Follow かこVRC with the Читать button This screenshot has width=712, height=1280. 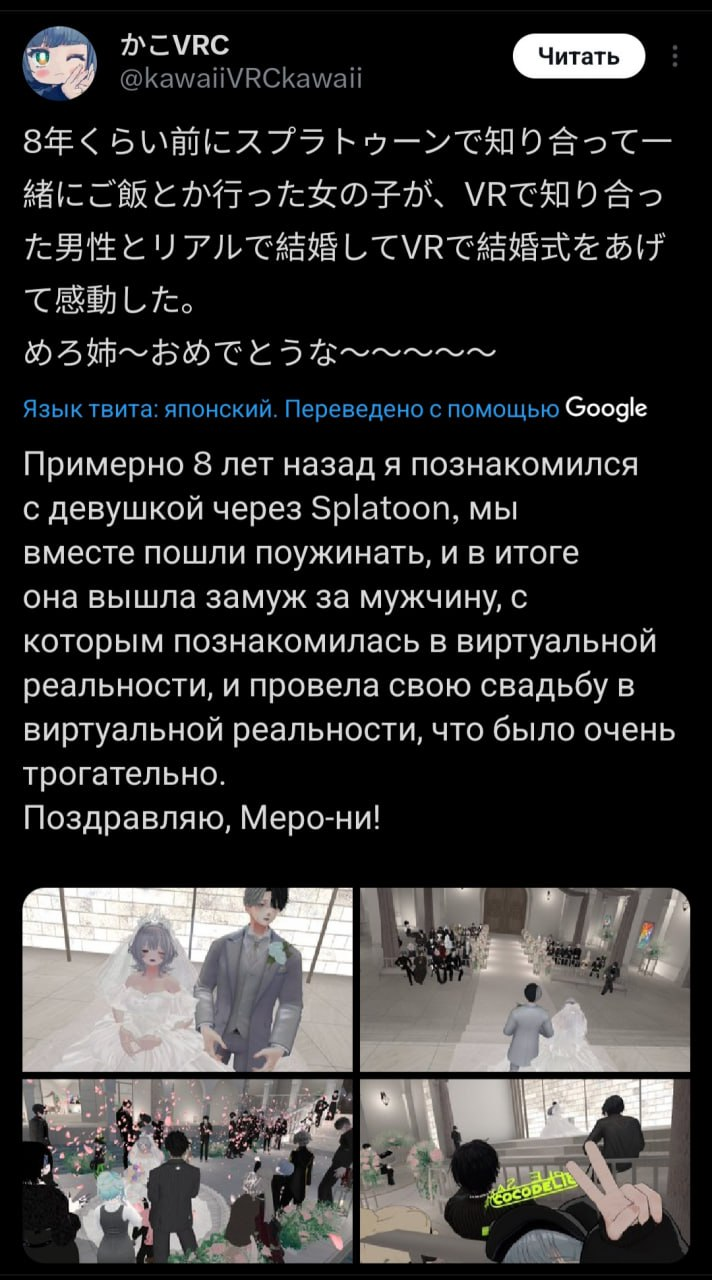pos(579,56)
